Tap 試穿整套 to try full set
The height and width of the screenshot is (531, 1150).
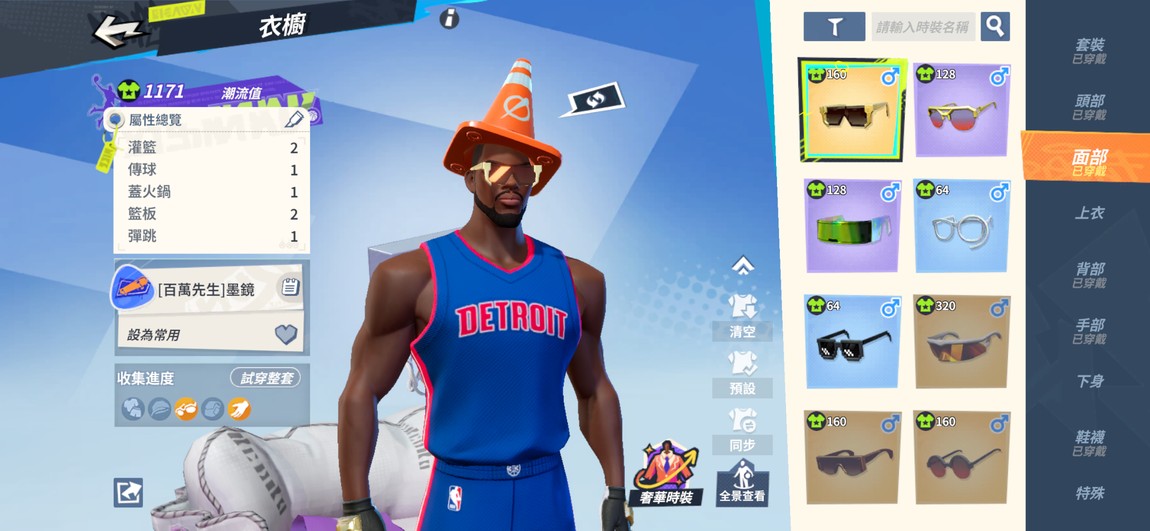265,378
